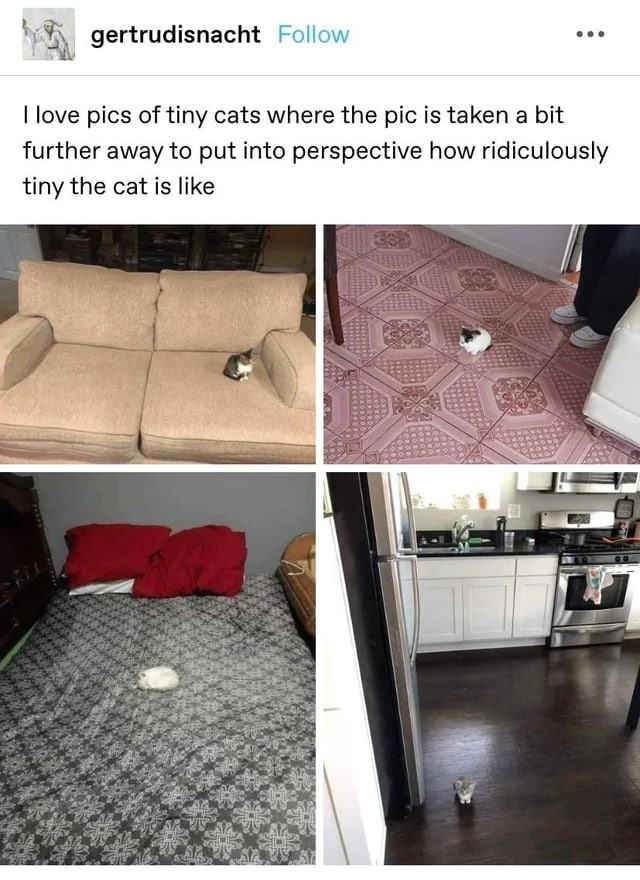Open gertrudisnacht's avatar
640x880 pixels.
tap(48, 34)
